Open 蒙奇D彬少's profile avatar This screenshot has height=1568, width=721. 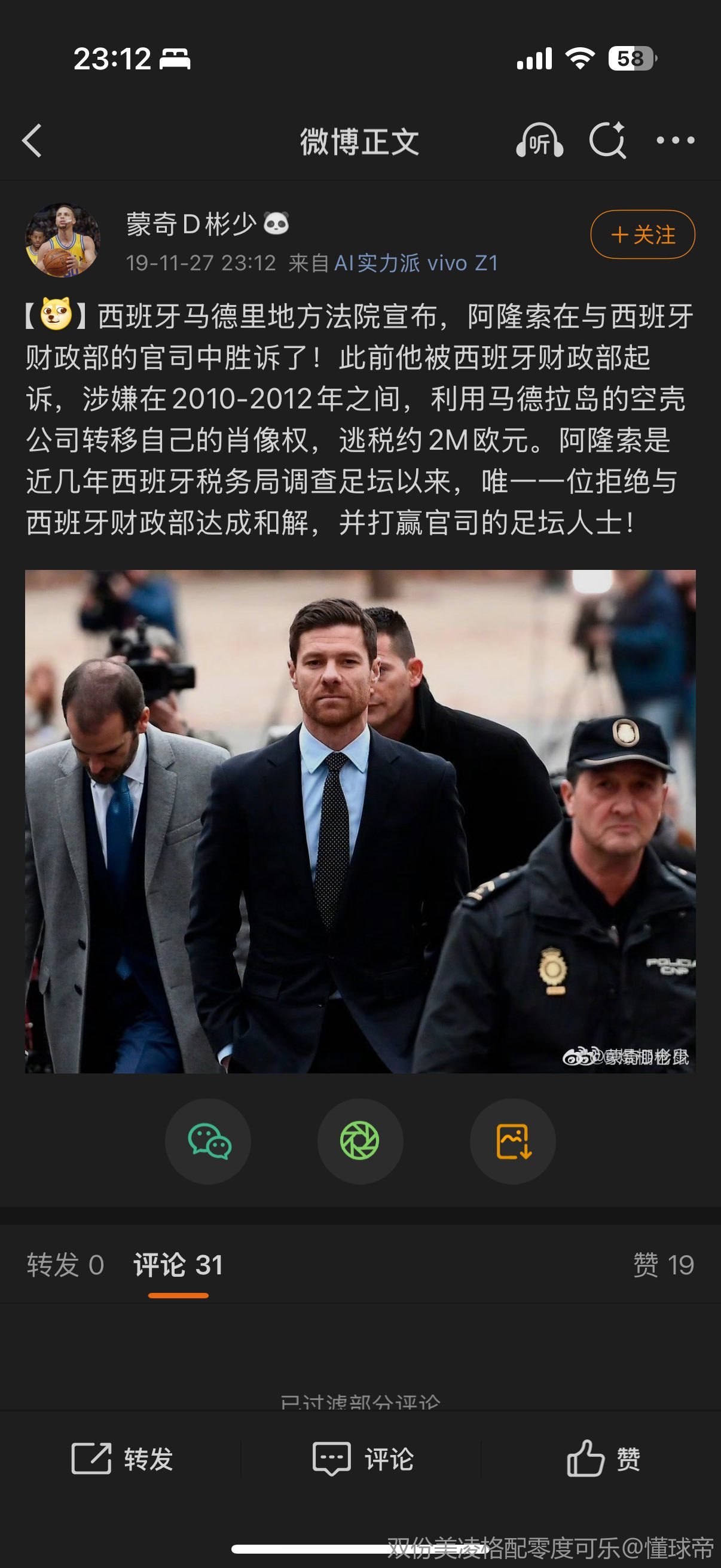pos(62,240)
